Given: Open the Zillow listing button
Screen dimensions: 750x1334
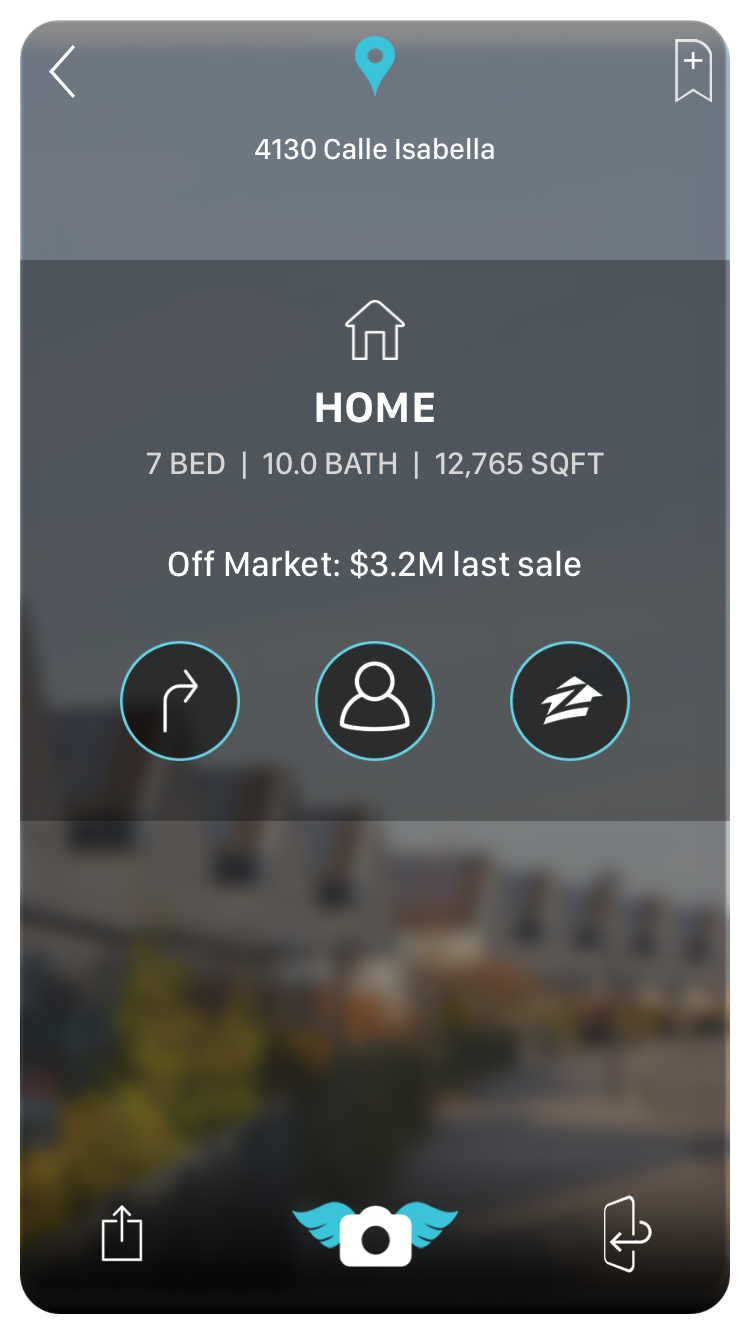Looking at the screenshot, I should (570, 701).
